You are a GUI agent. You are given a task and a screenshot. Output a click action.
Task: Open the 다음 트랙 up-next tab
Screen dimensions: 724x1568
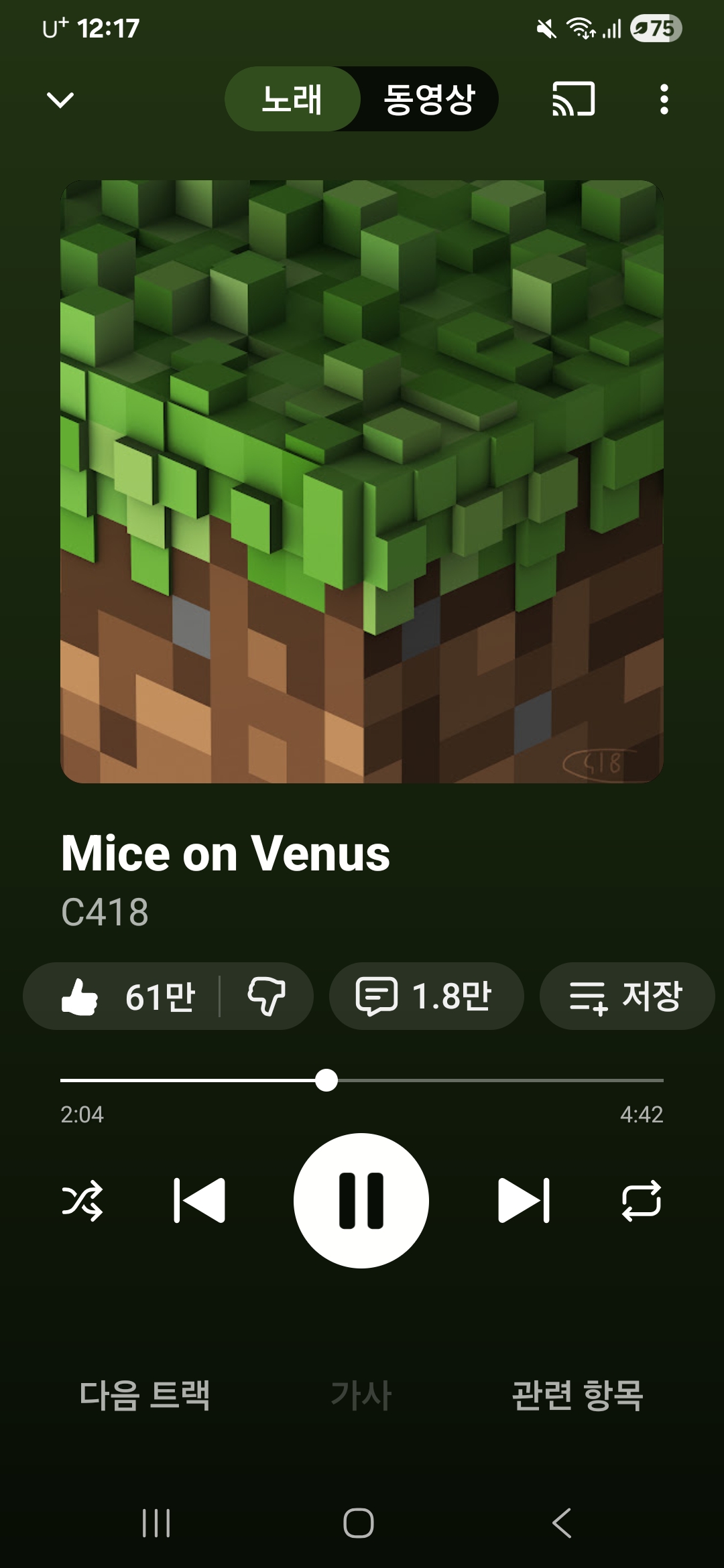pos(145,1395)
